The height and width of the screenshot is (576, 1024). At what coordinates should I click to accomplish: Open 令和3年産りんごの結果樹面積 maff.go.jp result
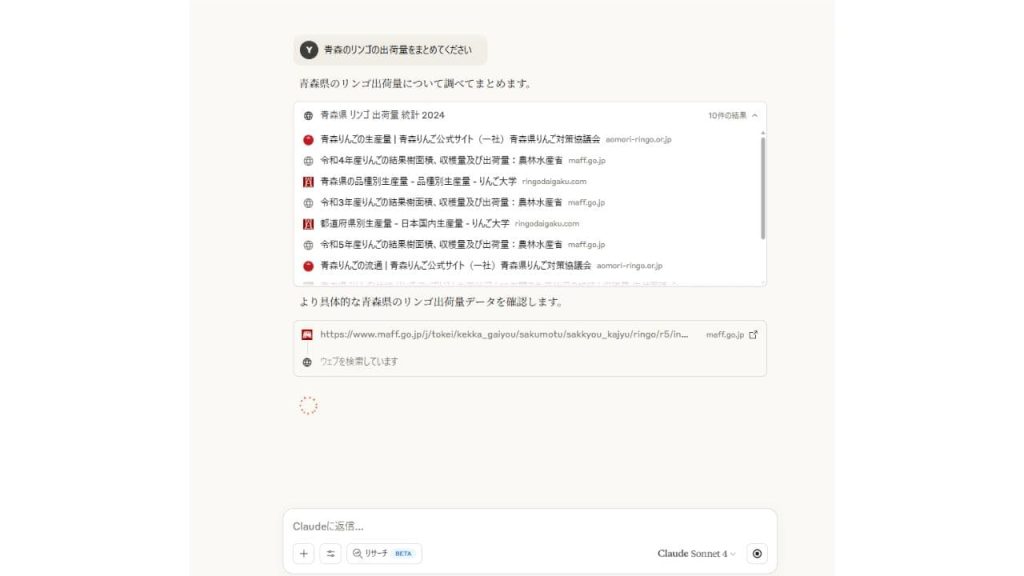point(439,202)
